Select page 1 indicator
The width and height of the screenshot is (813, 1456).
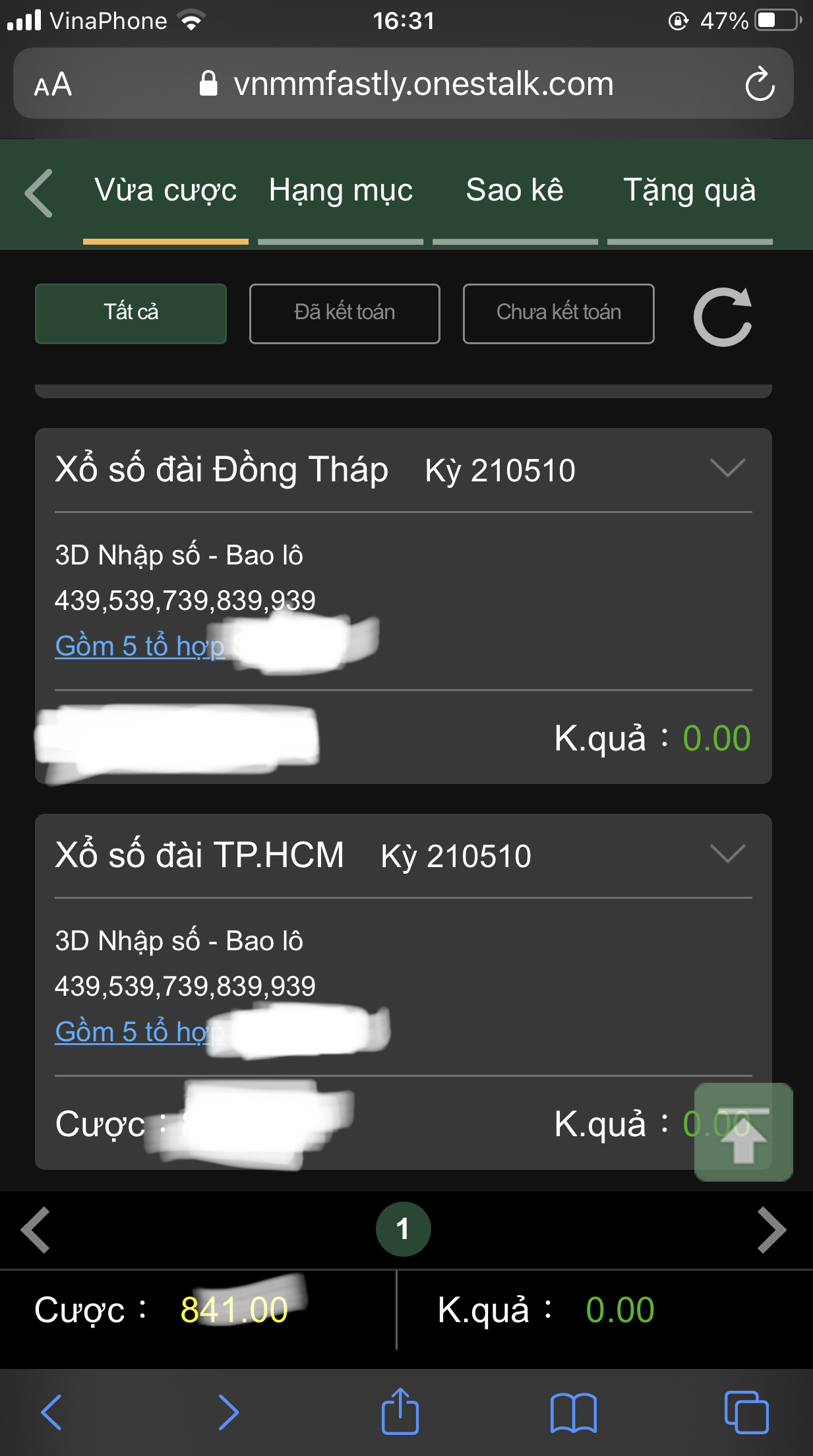point(403,1229)
